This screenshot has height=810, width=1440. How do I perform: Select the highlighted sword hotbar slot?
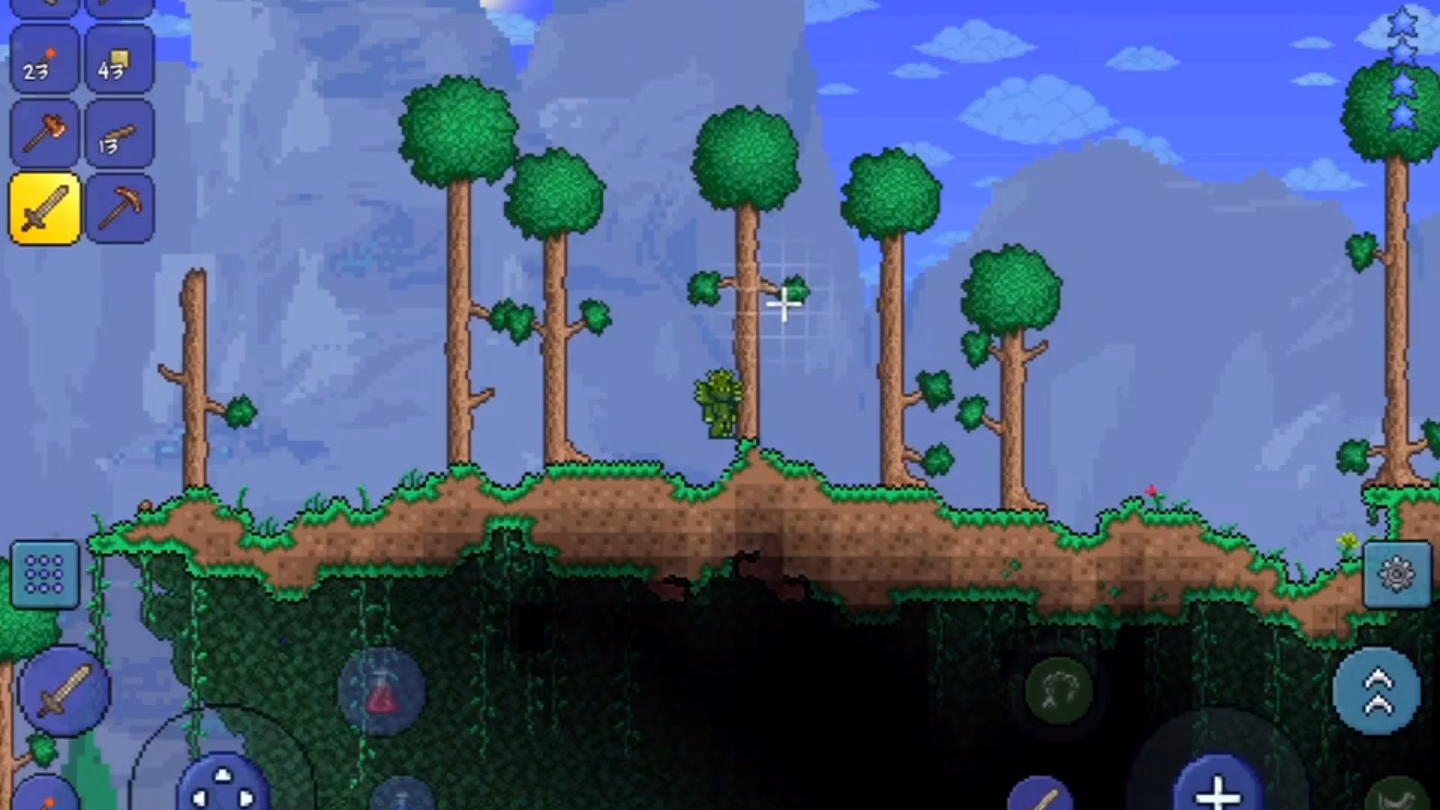[45, 208]
